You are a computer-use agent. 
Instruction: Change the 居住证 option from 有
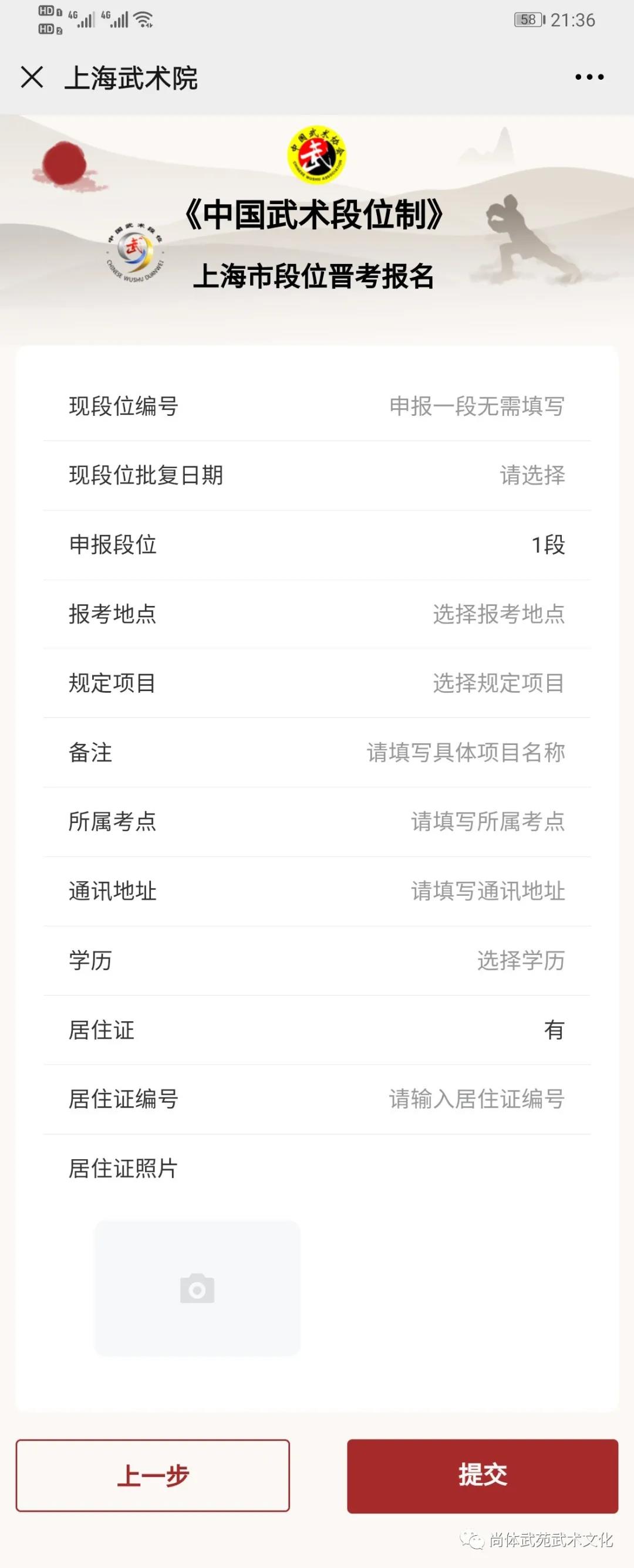tap(553, 1030)
